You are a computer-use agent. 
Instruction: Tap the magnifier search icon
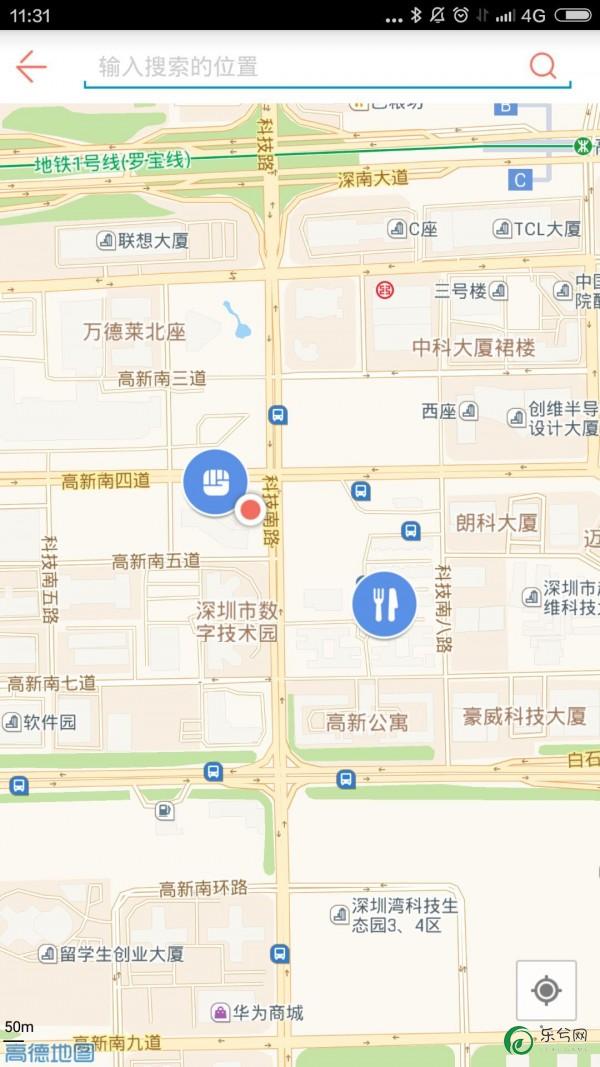542,66
